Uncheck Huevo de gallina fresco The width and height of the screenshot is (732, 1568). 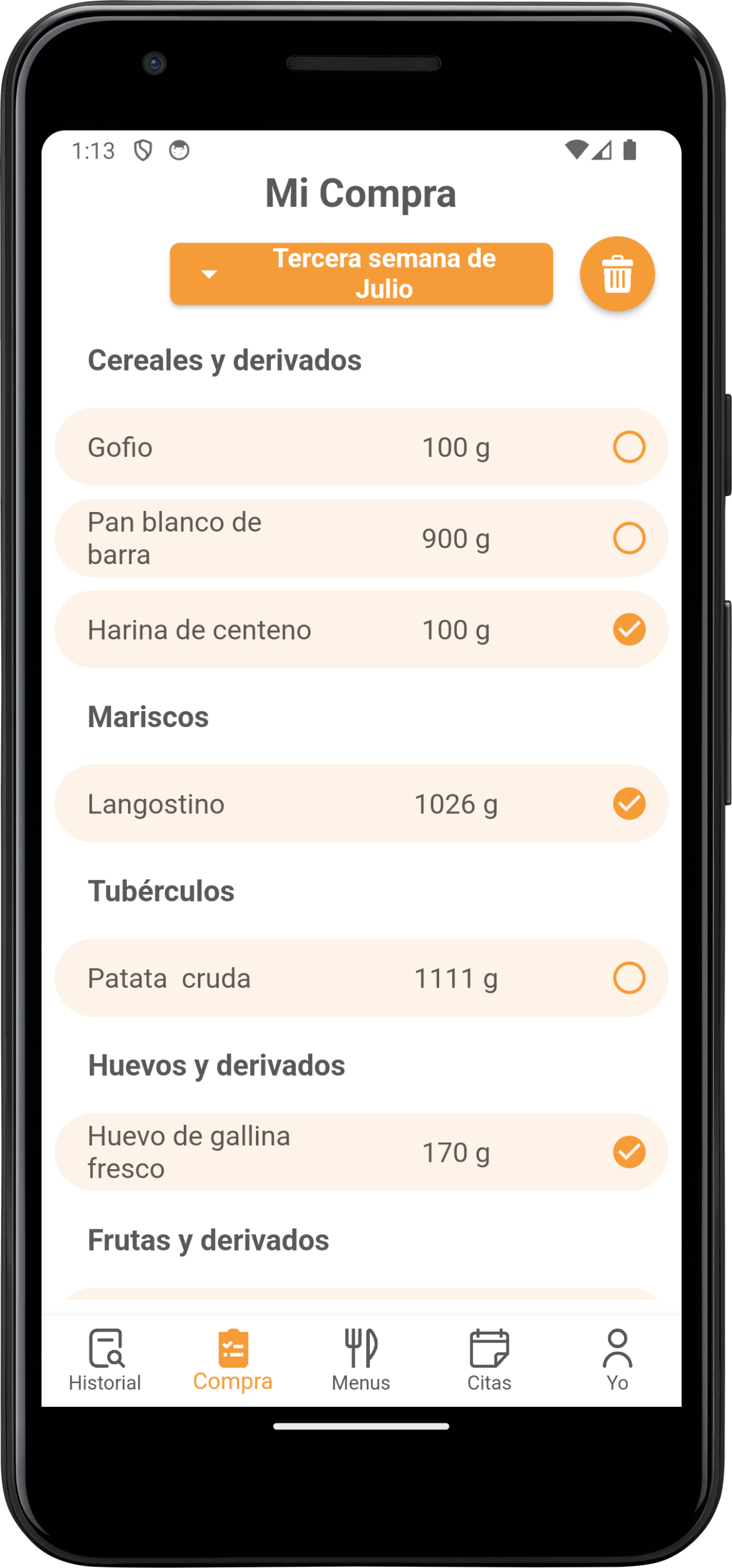click(628, 1152)
